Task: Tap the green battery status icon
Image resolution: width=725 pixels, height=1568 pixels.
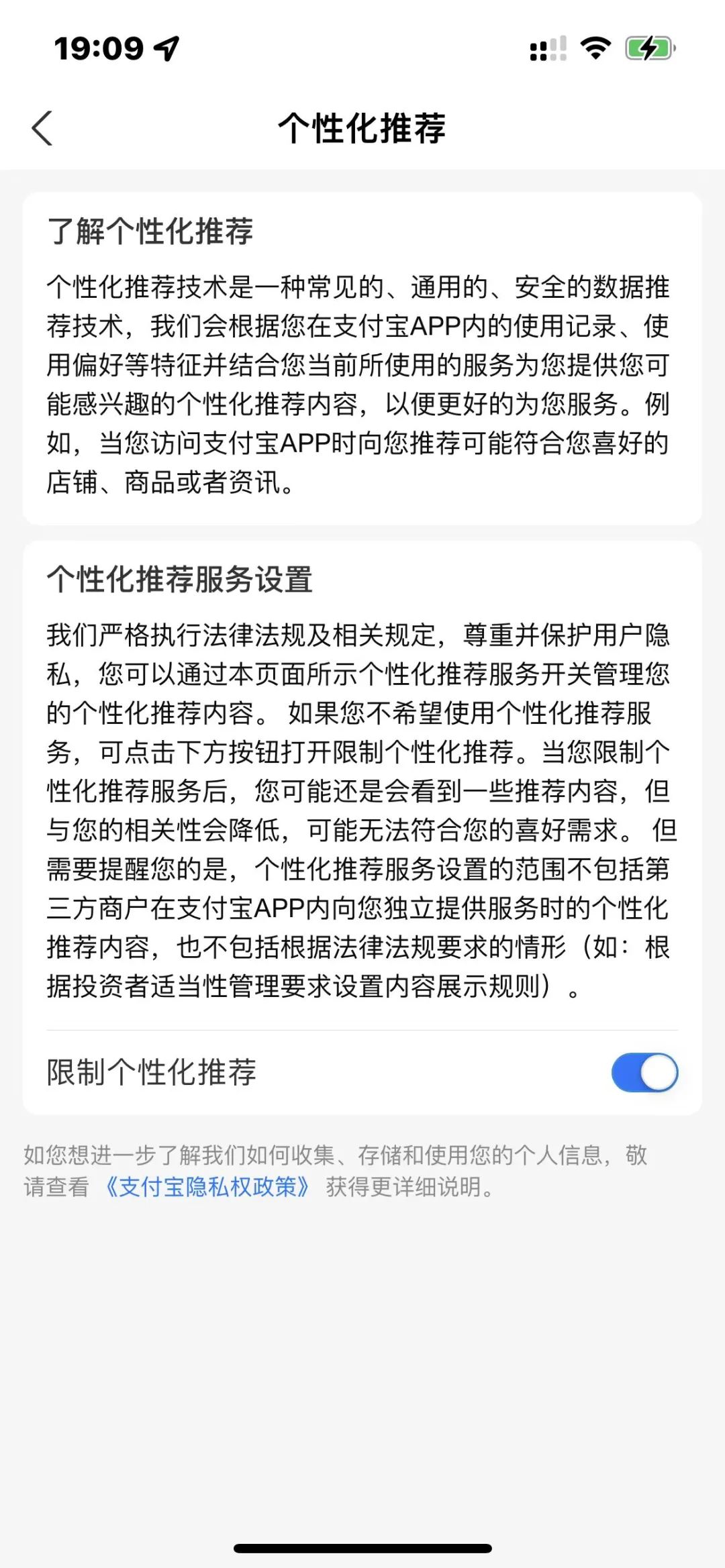Action: tap(649, 48)
